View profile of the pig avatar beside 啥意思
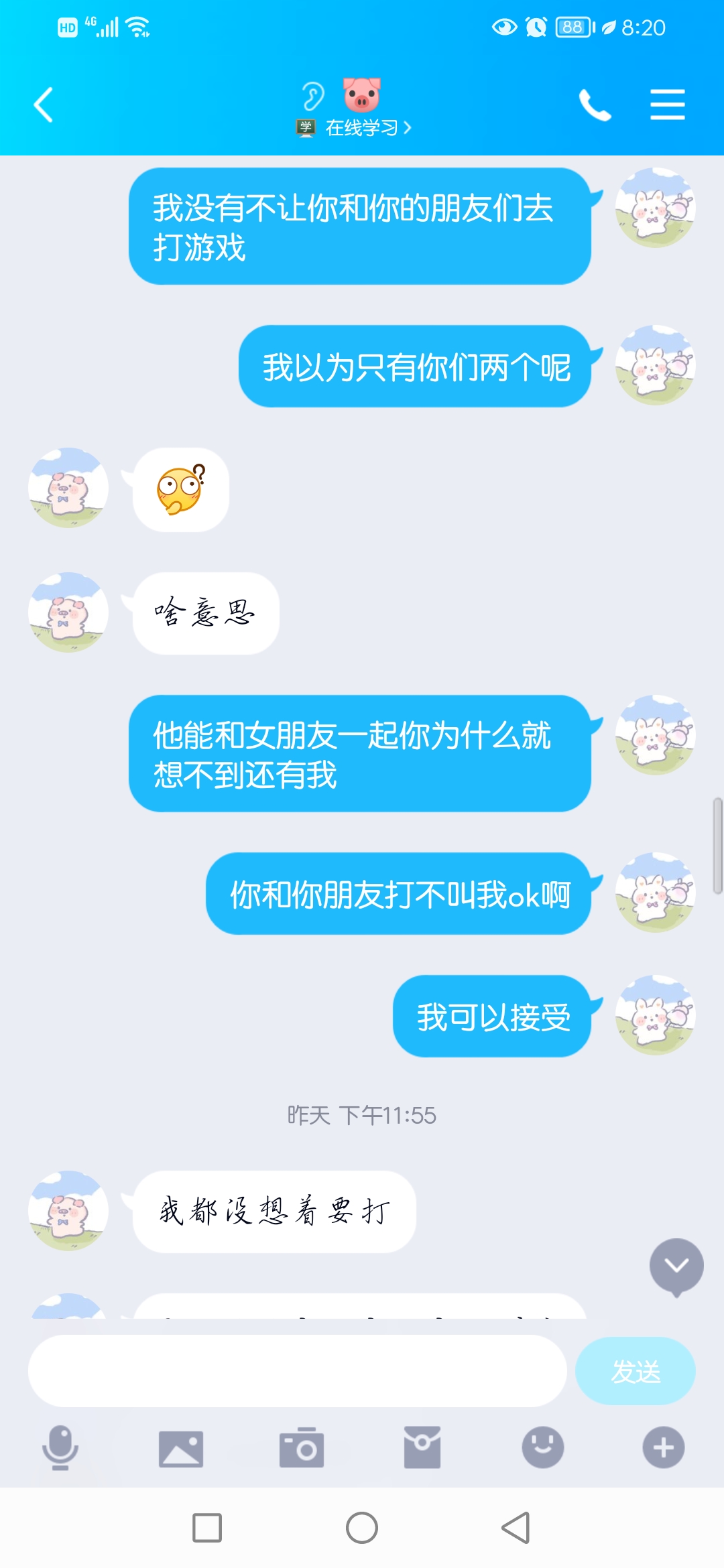The width and height of the screenshot is (724, 1568). pos(68,612)
